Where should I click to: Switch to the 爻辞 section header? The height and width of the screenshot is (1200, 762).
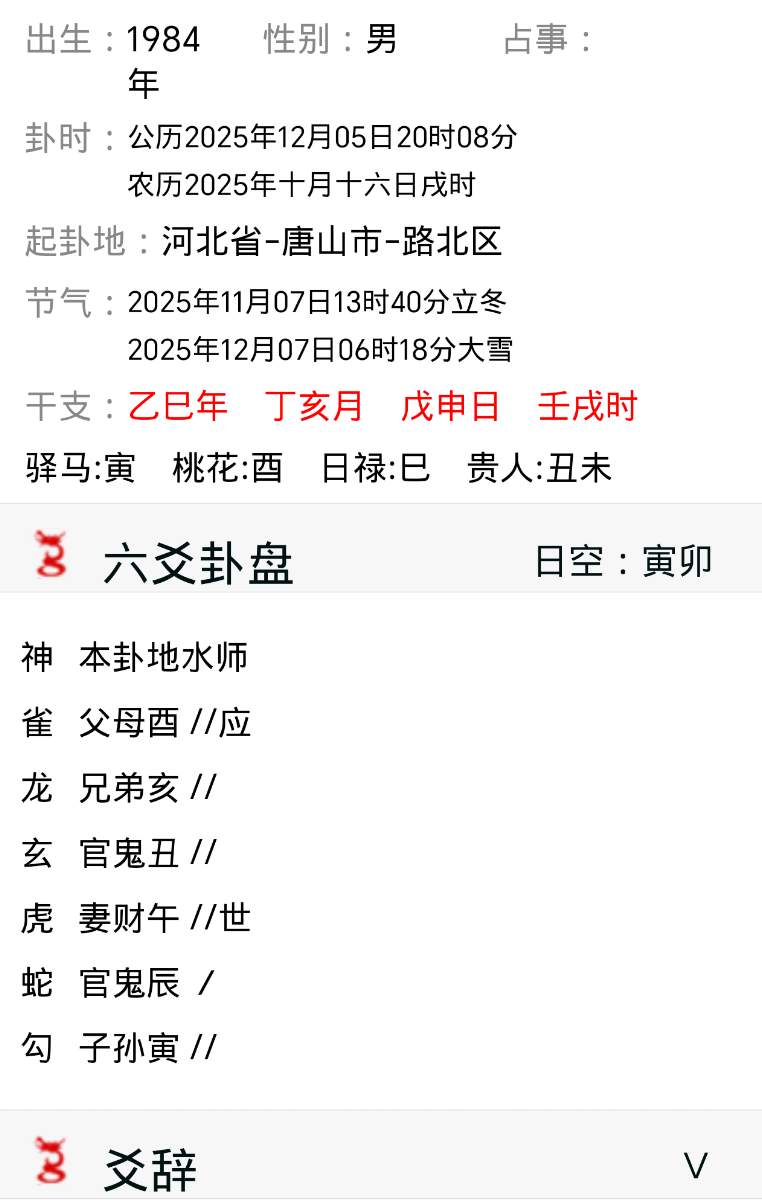(148, 1167)
